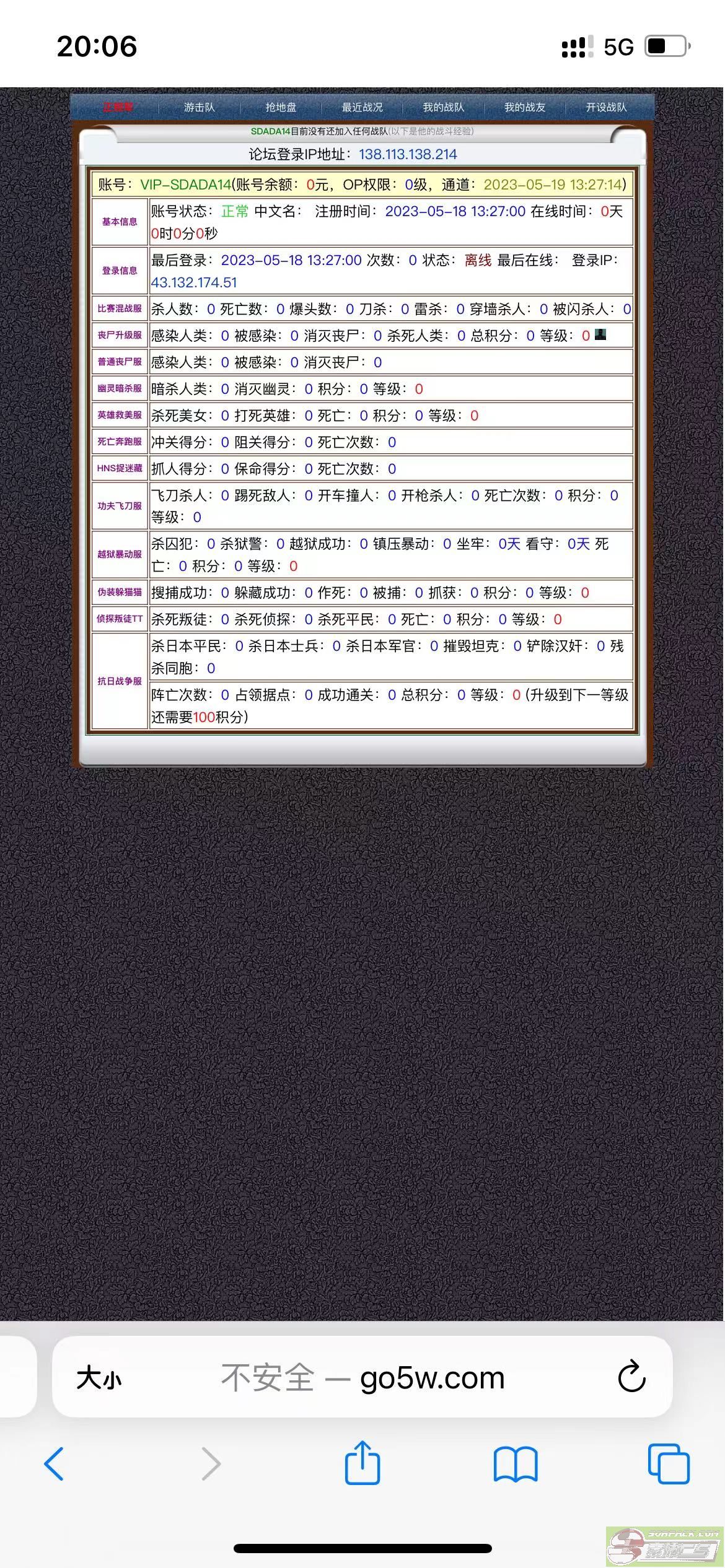The image size is (725, 1568).
Task: Switch to the 抢地盘 tab
Action: coord(281,107)
